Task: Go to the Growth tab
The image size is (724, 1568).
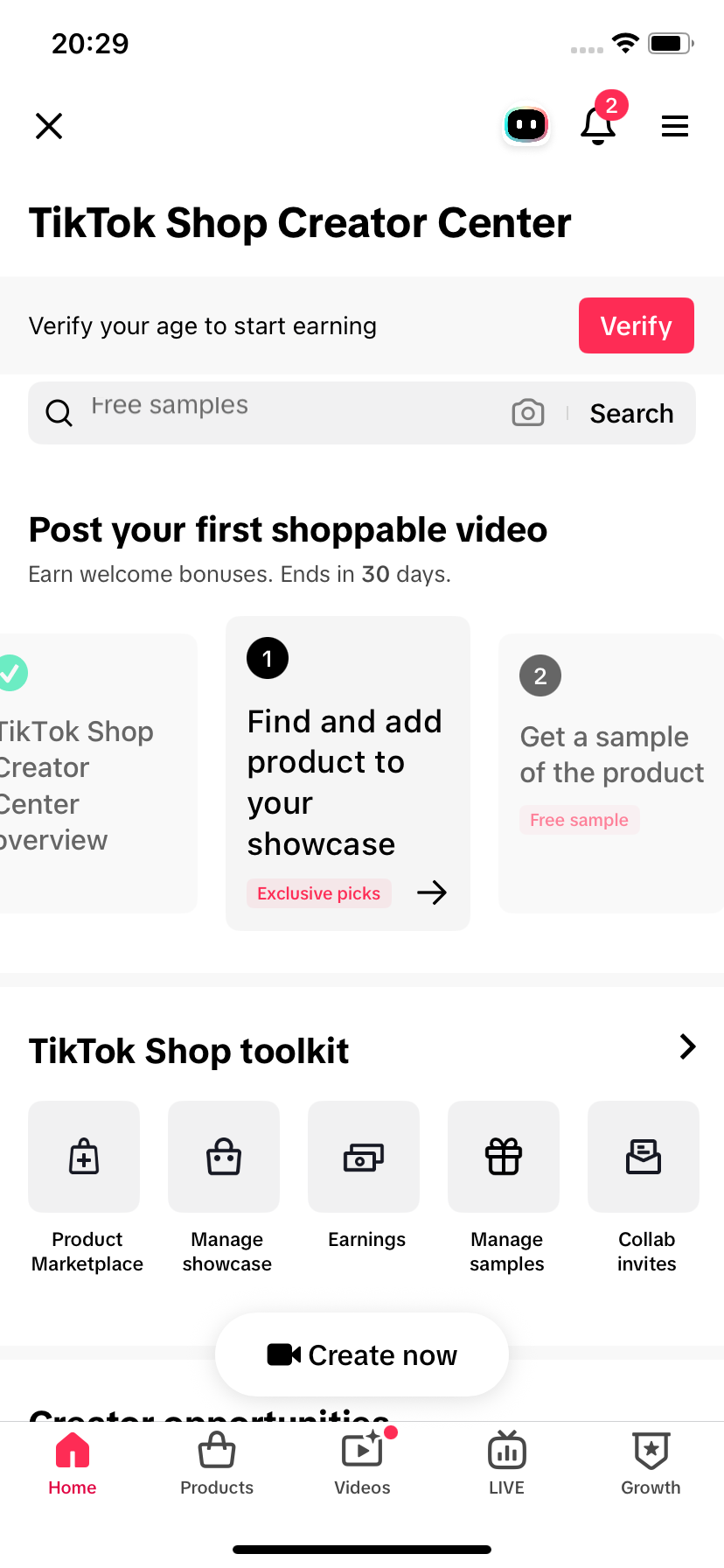Action: (651, 1463)
